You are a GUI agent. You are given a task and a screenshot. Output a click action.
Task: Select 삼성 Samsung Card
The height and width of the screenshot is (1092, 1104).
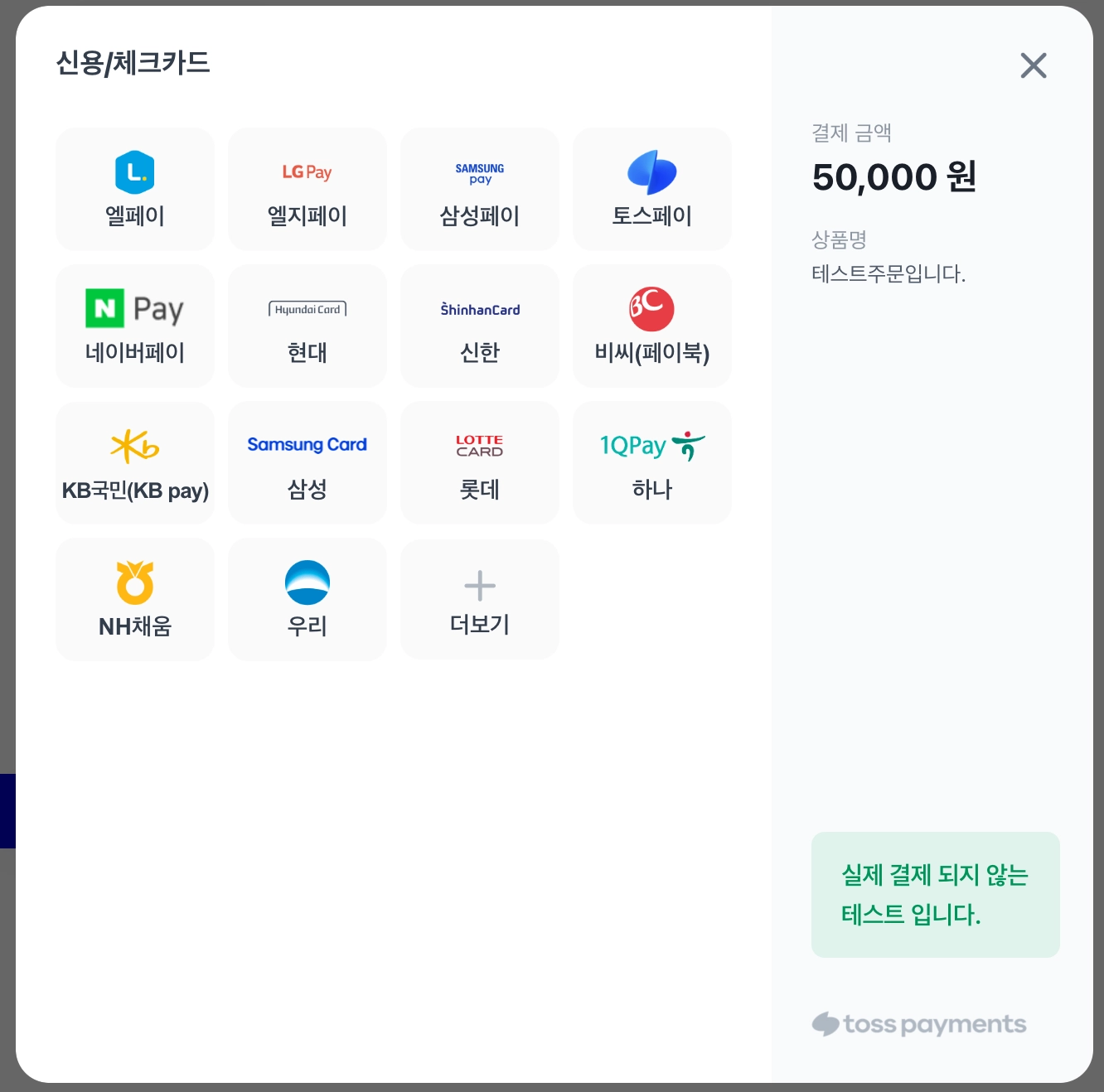(307, 463)
